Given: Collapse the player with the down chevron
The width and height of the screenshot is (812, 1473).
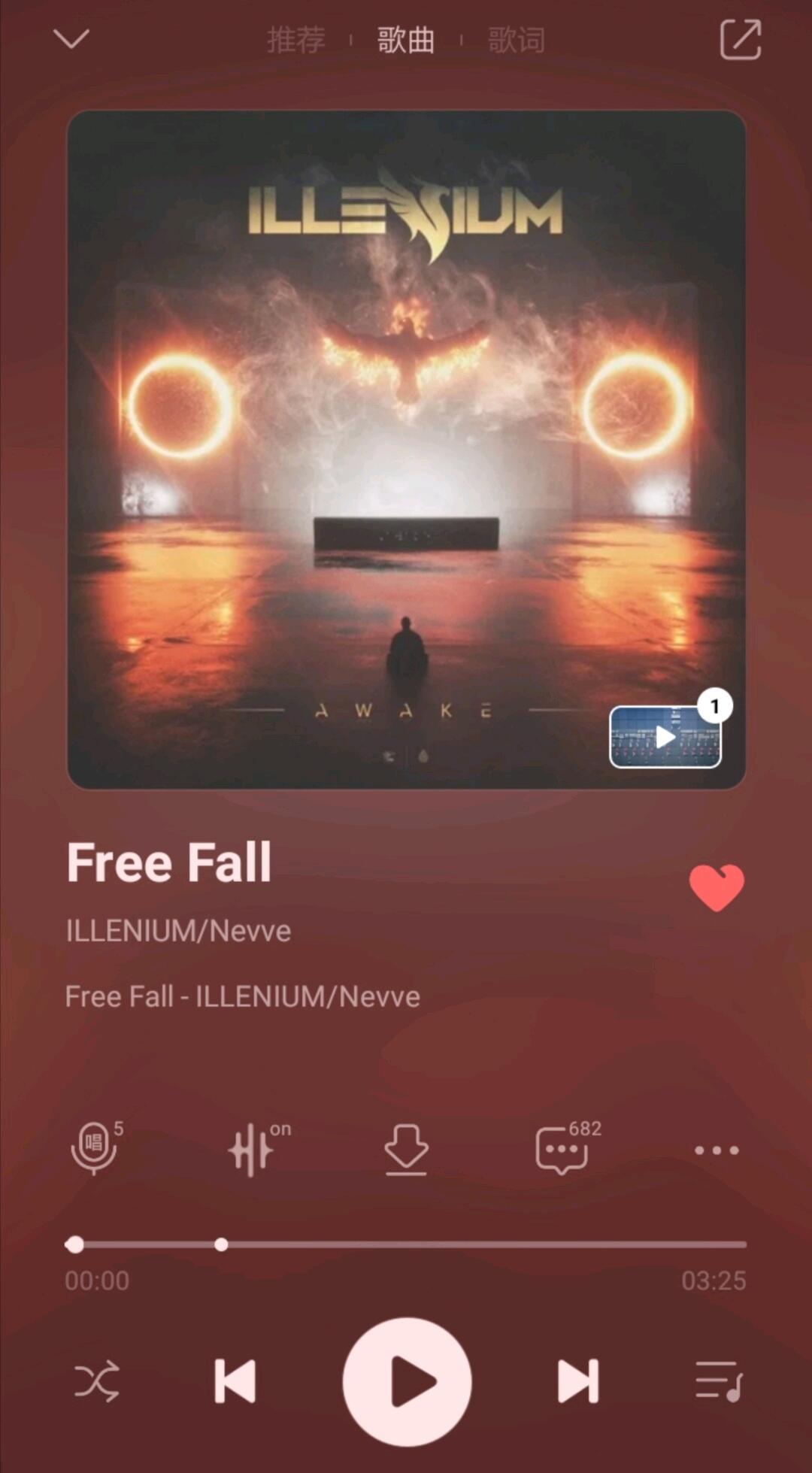Looking at the screenshot, I should click(x=71, y=38).
